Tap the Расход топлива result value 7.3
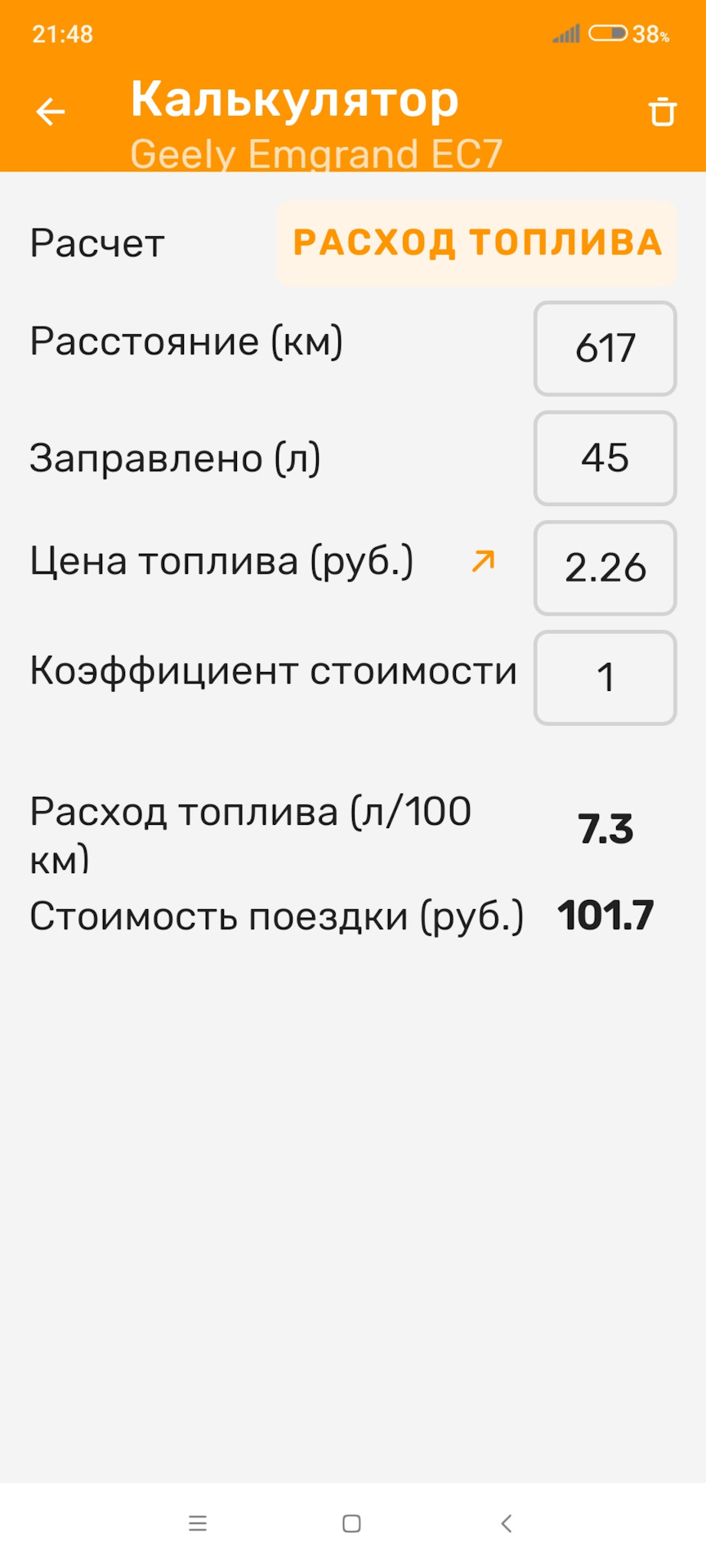706x1568 pixels. coord(605,827)
